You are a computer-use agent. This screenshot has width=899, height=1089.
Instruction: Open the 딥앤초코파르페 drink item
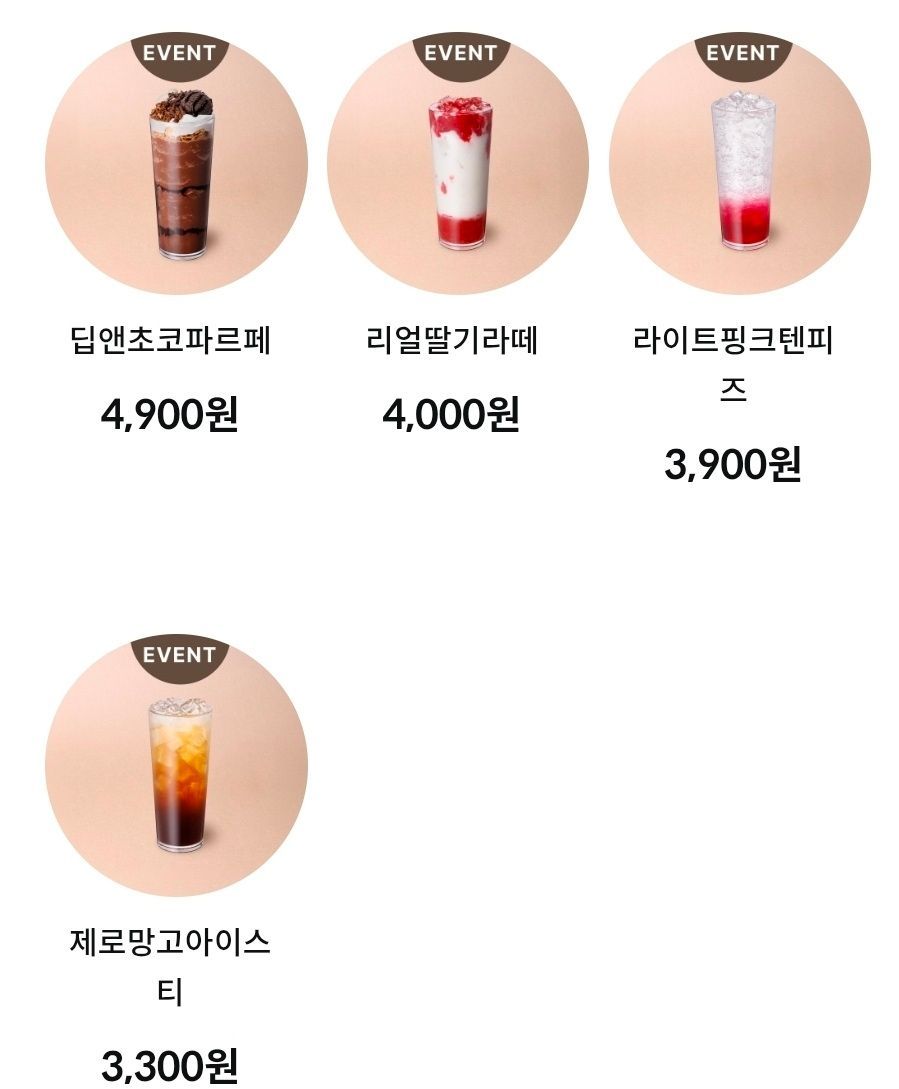coord(176,165)
